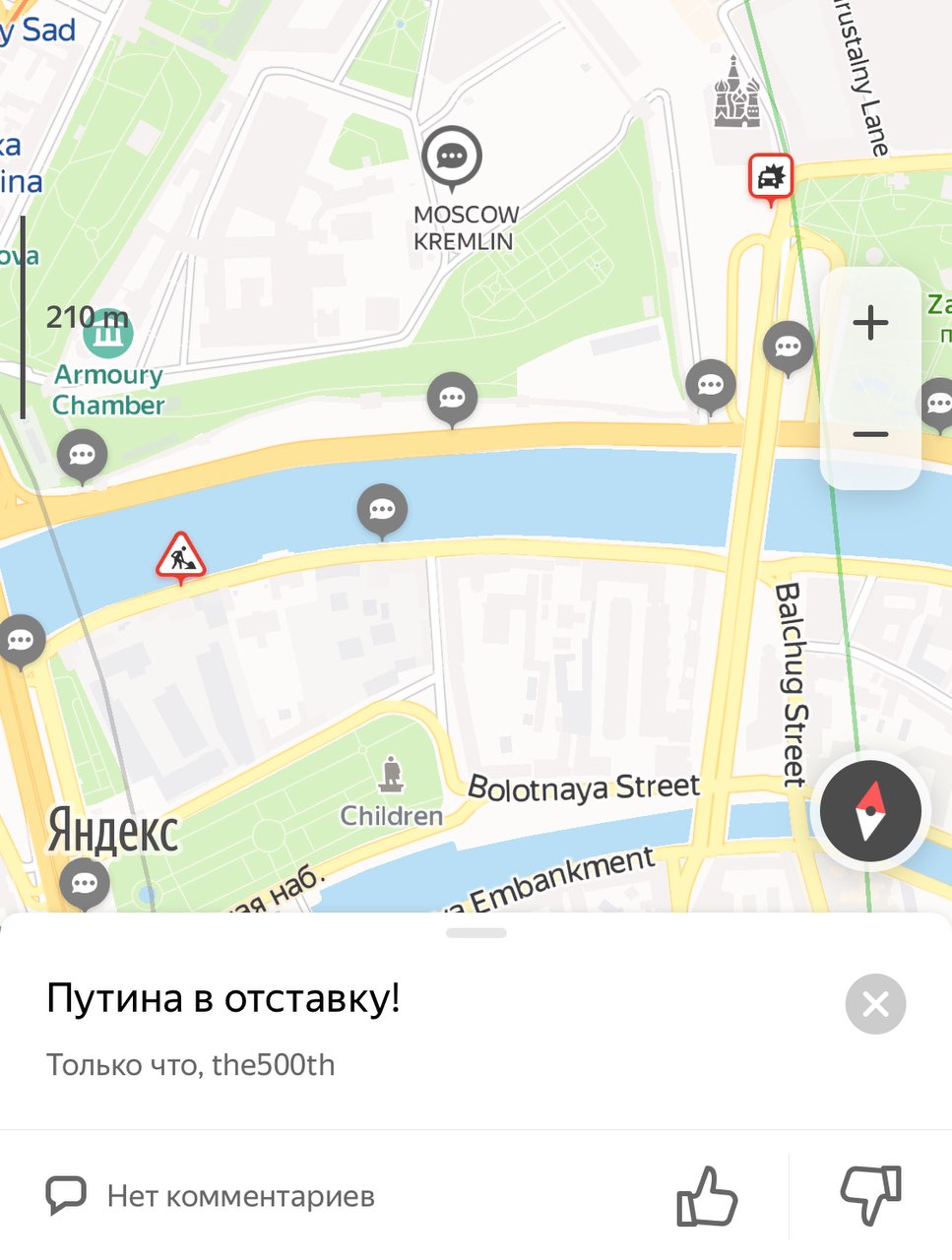Tap the compass to reset orientation
This screenshot has width=952, height=1260.
870,811
